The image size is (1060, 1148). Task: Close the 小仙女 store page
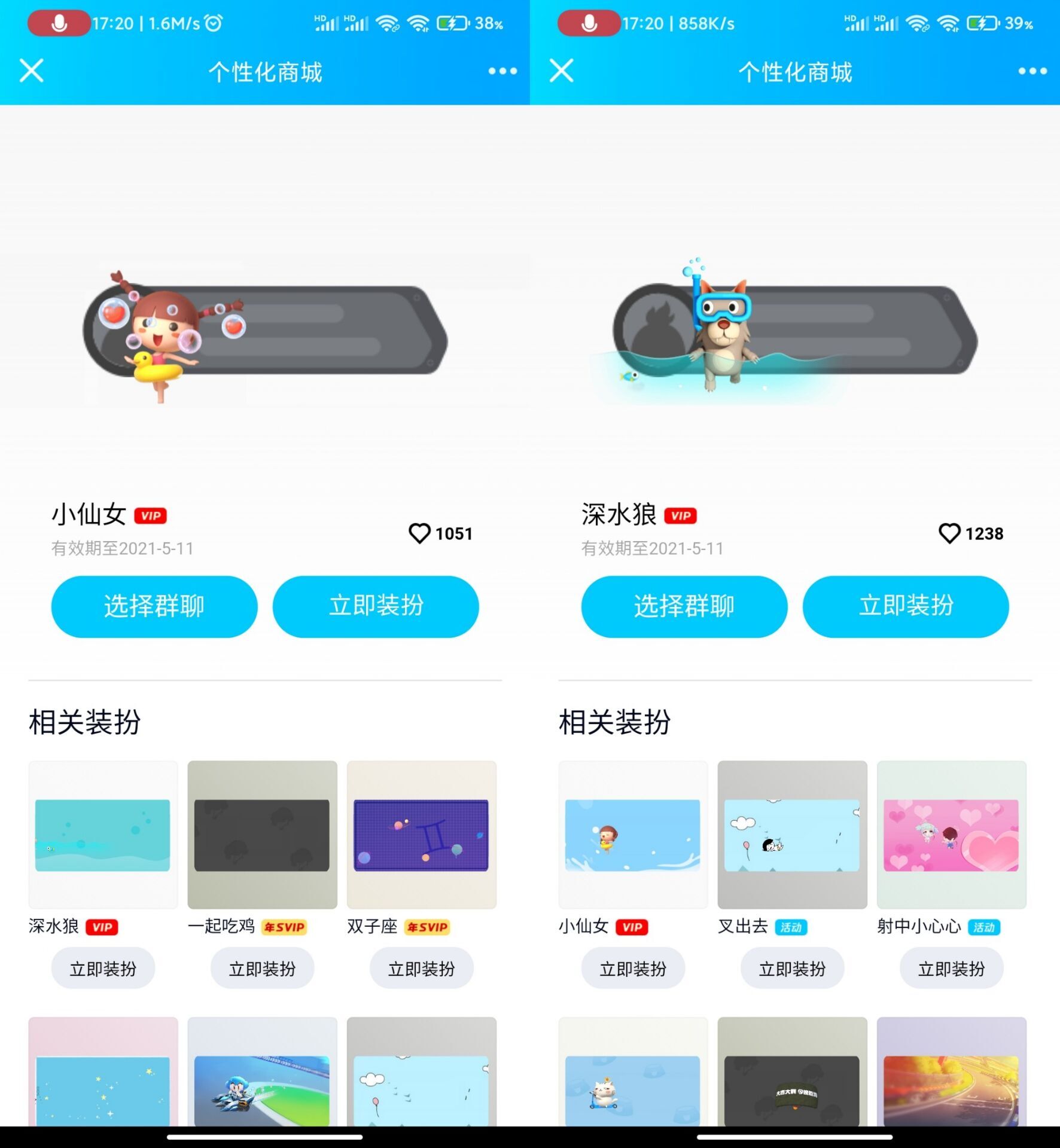[32, 71]
